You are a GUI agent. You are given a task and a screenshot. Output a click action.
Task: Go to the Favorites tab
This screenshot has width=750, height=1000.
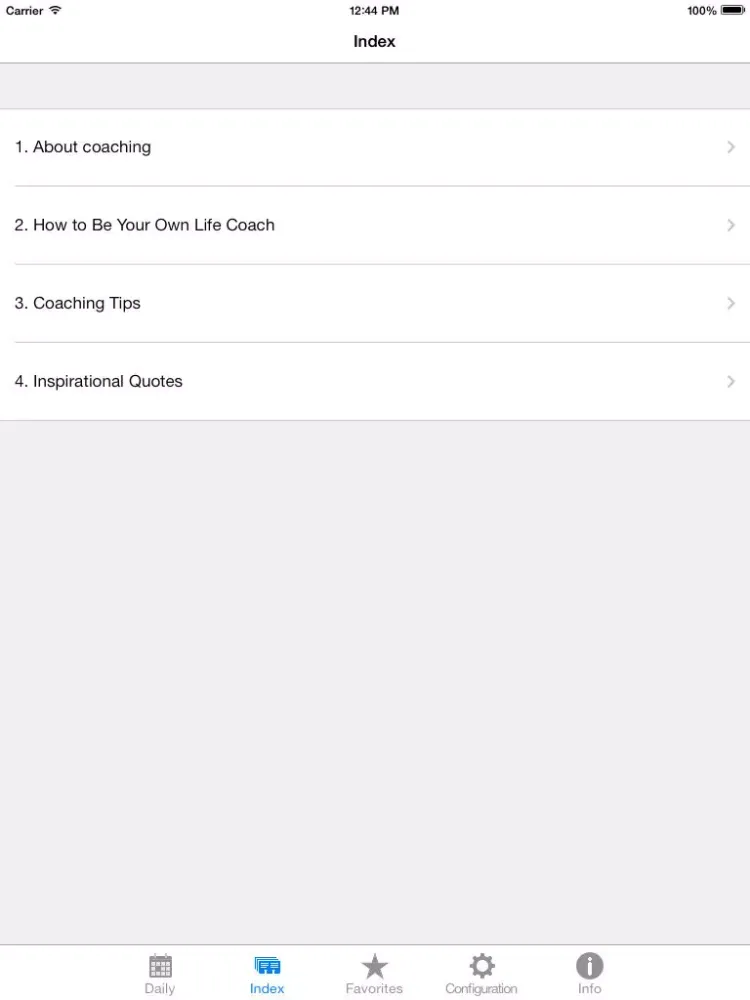tap(374, 974)
